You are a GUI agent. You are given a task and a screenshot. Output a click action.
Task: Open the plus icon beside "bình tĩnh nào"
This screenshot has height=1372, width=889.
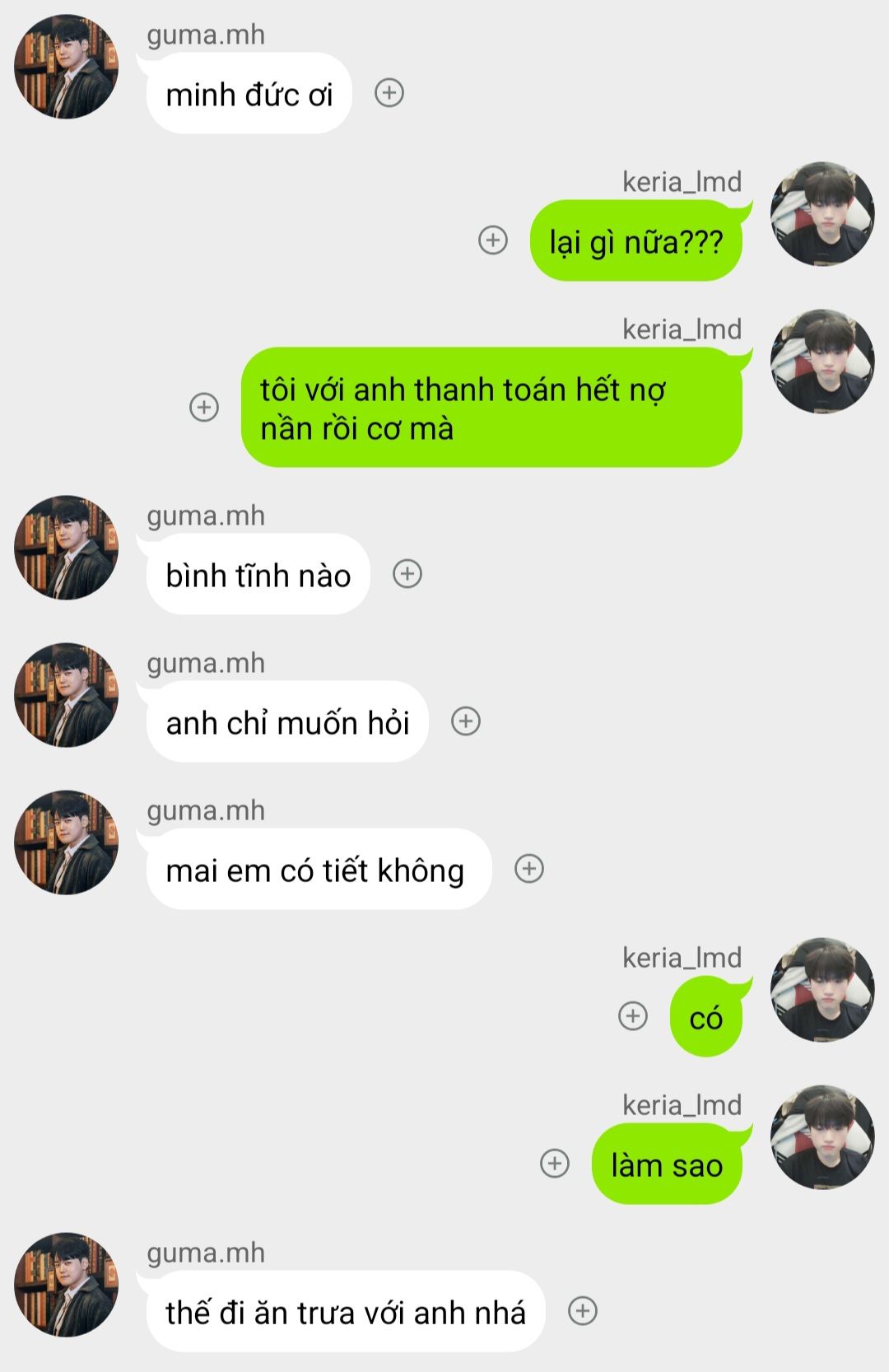tap(407, 574)
